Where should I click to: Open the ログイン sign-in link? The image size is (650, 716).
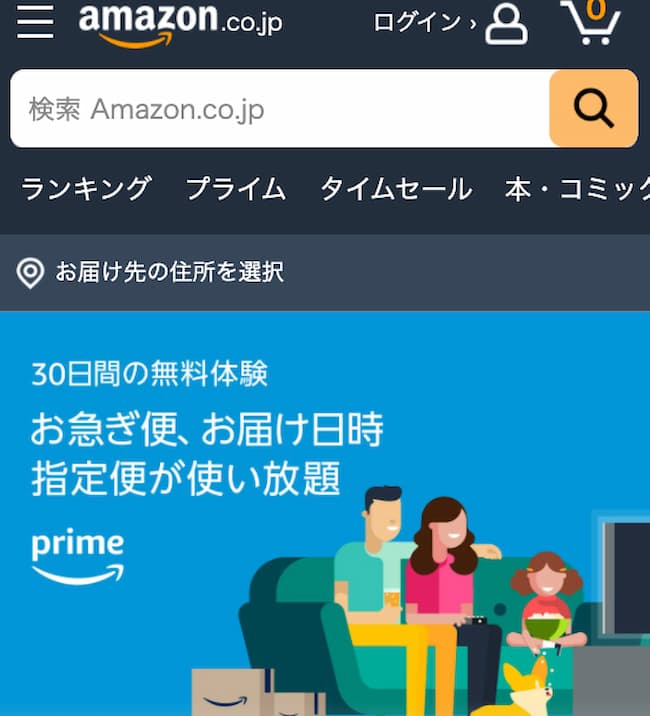(449, 22)
